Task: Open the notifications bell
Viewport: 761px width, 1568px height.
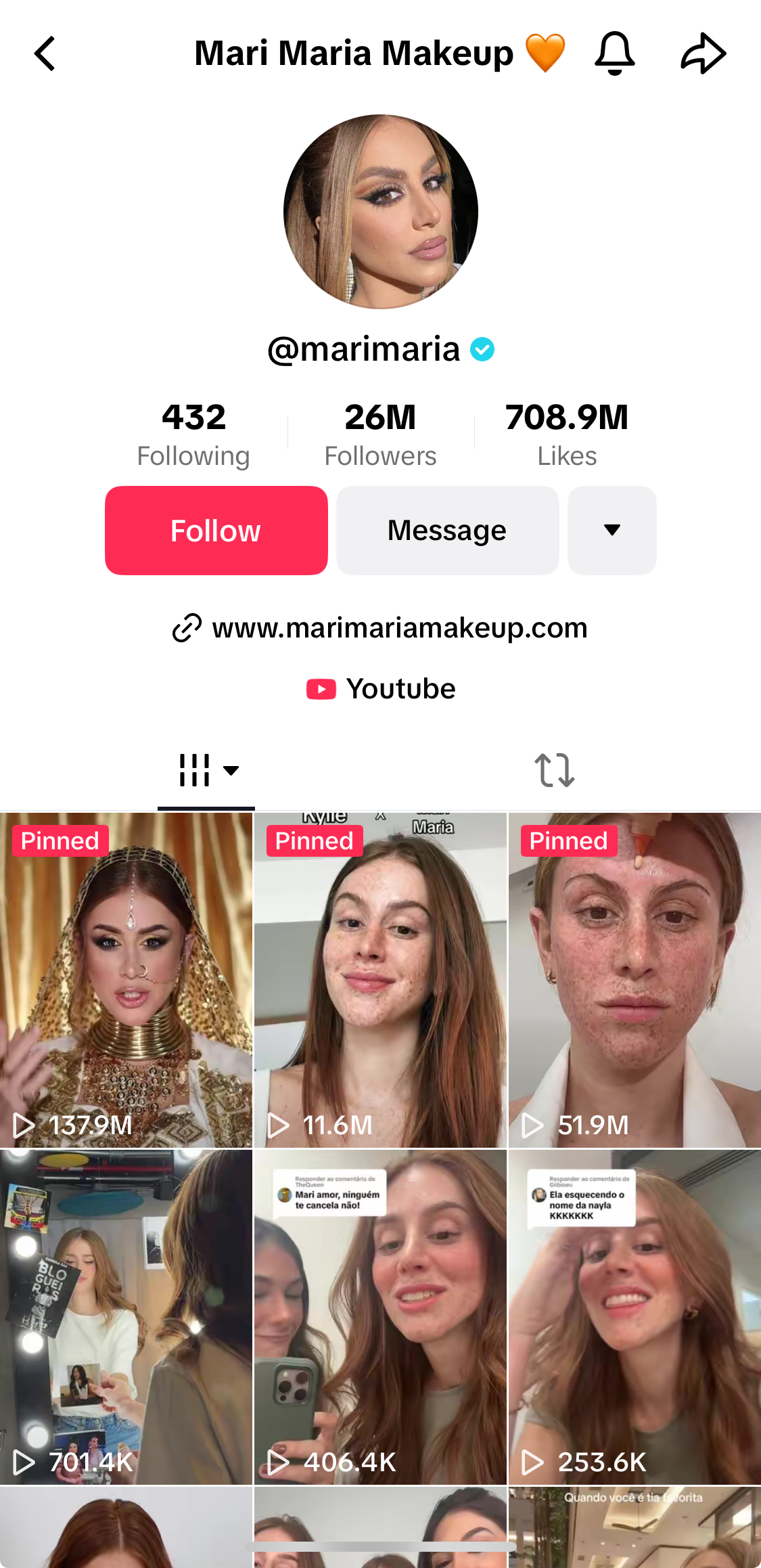Action: click(x=614, y=53)
